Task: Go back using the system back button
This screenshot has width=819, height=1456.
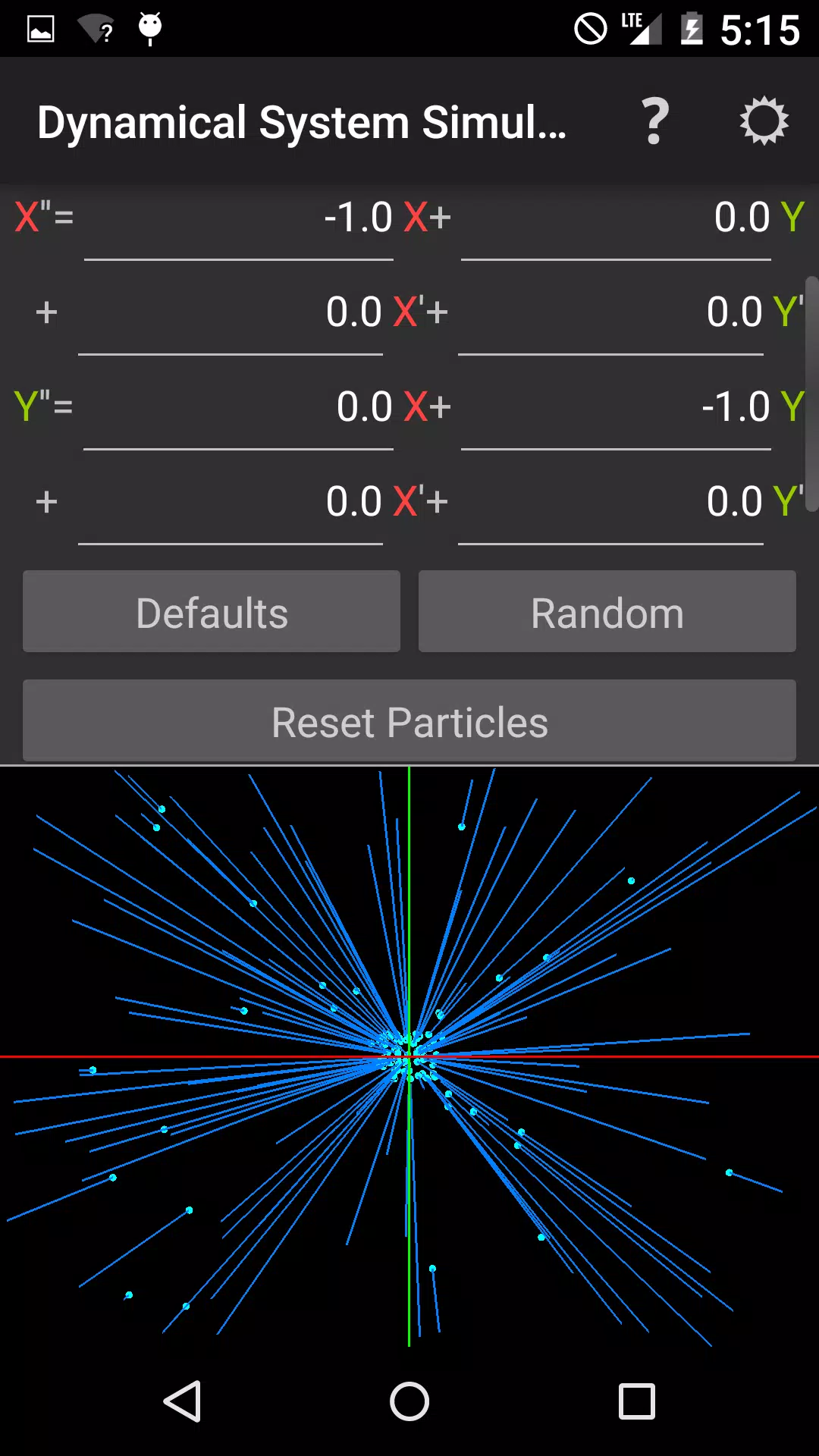Action: 183,1401
